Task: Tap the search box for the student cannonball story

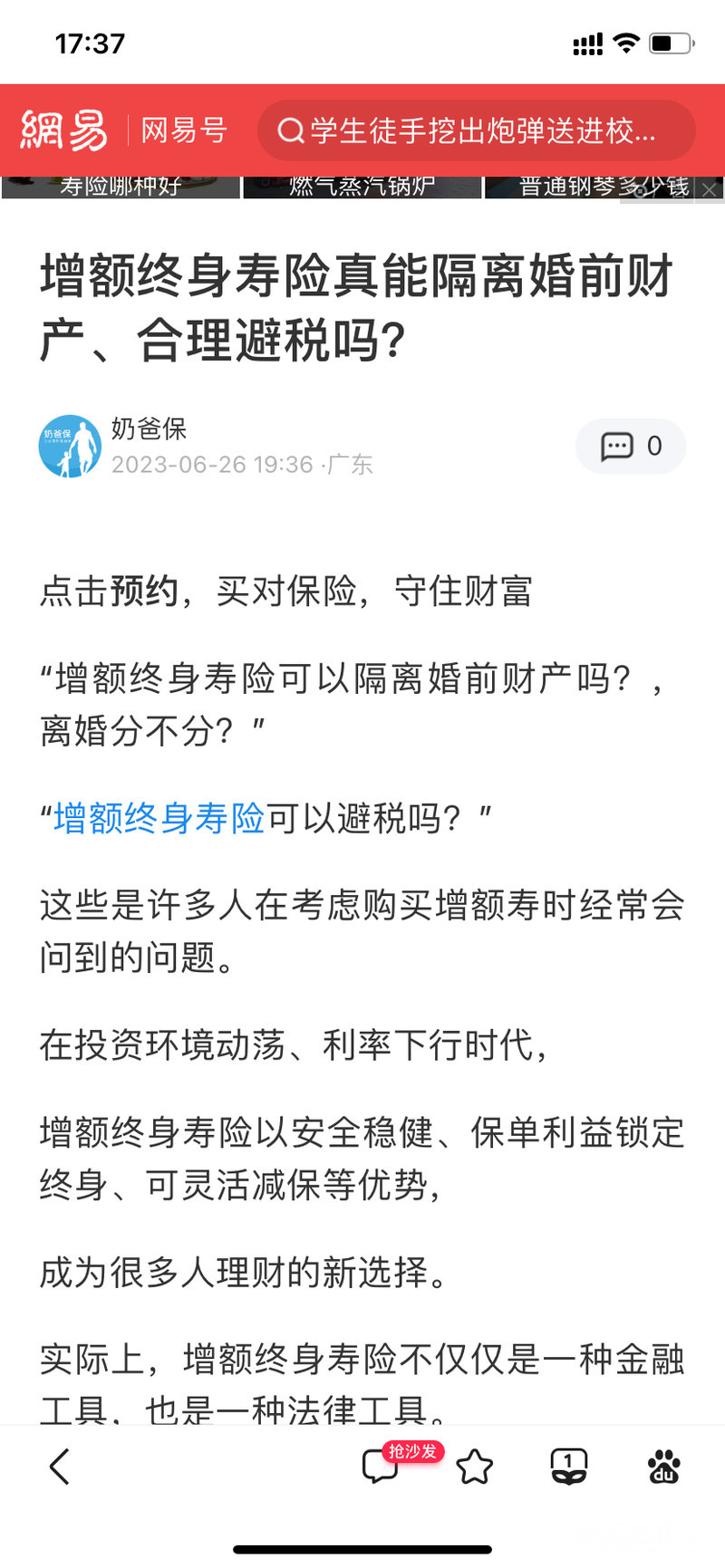Action: pos(476,131)
